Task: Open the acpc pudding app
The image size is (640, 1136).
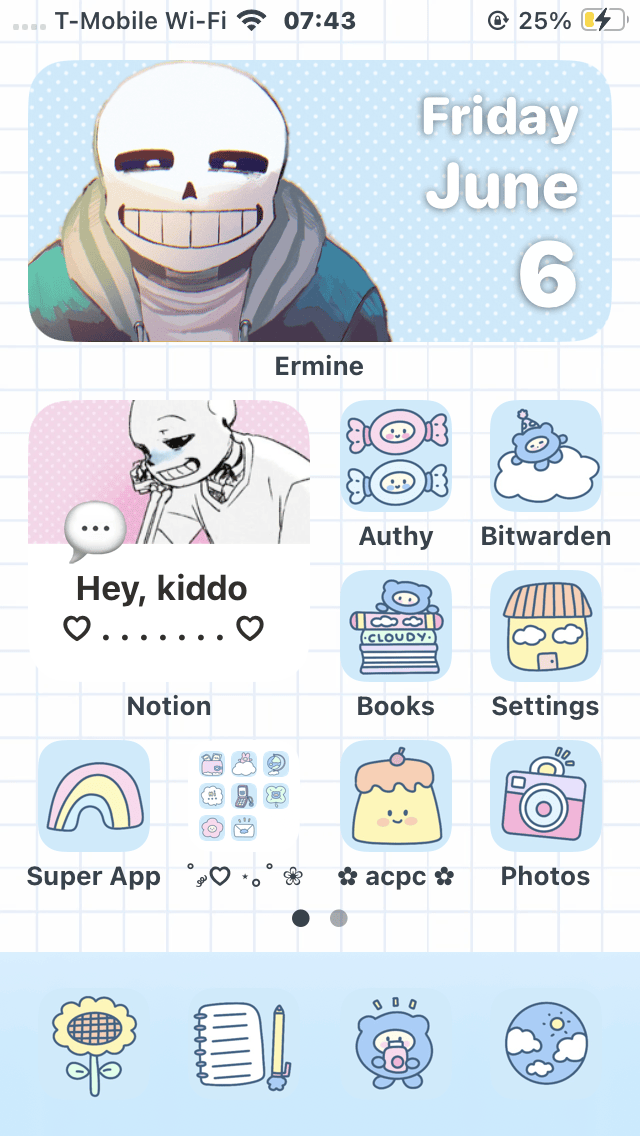Action: [396, 796]
